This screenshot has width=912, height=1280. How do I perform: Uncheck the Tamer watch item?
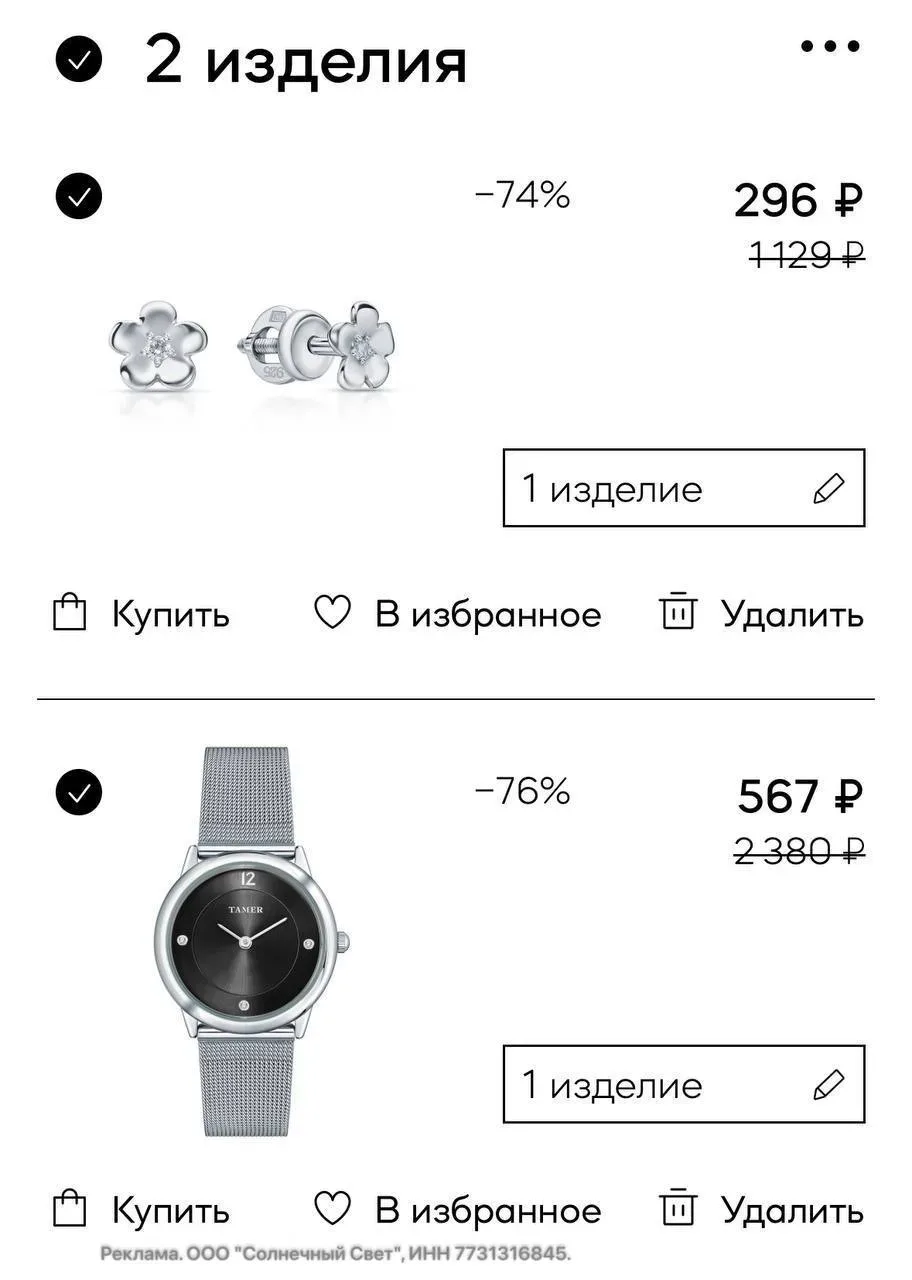pos(78,793)
